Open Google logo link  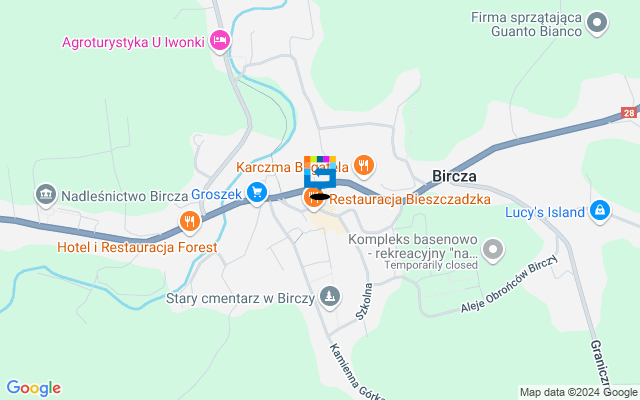point(33,388)
